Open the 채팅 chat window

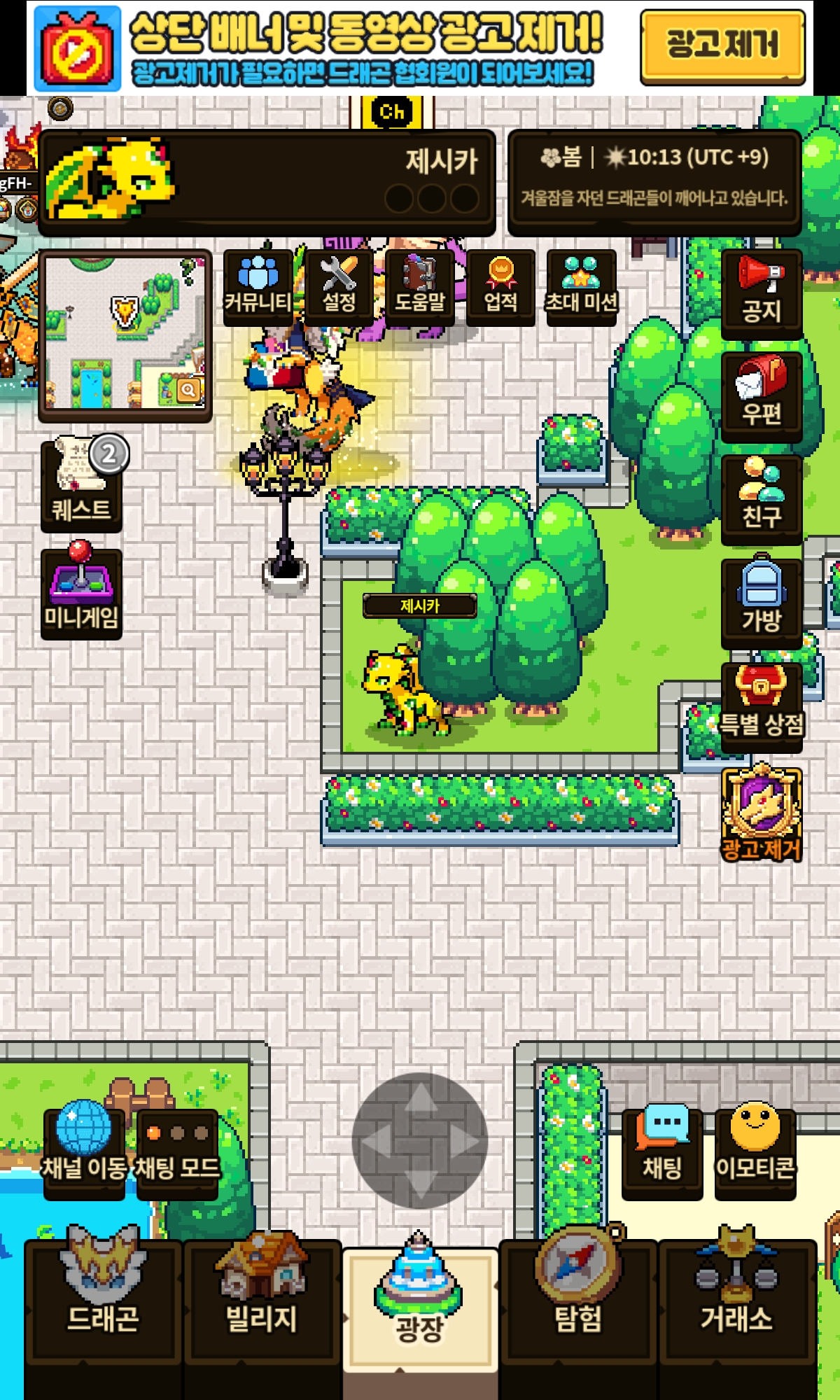coord(662,1153)
